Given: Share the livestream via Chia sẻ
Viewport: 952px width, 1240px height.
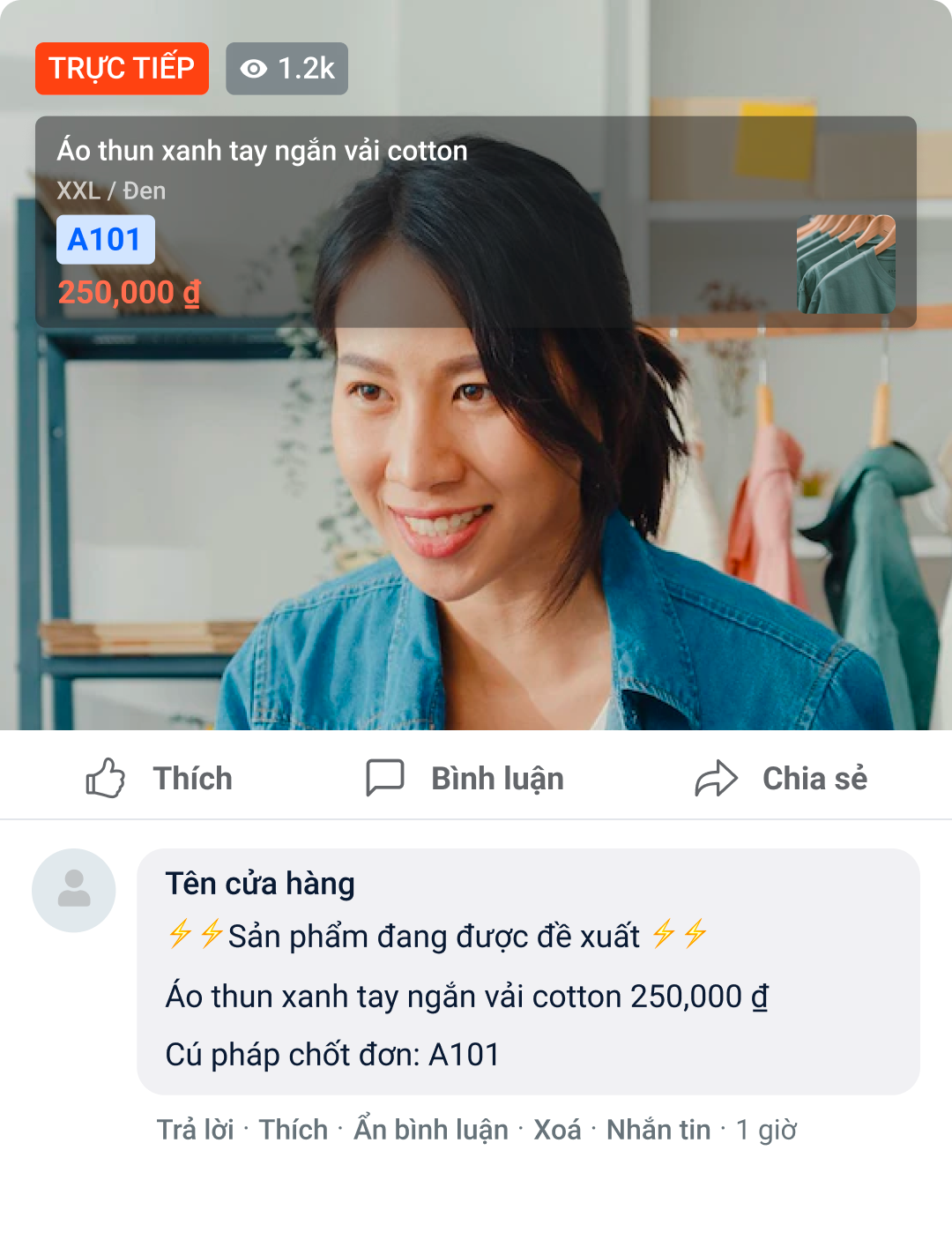Looking at the screenshot, I should pos(781,778).
